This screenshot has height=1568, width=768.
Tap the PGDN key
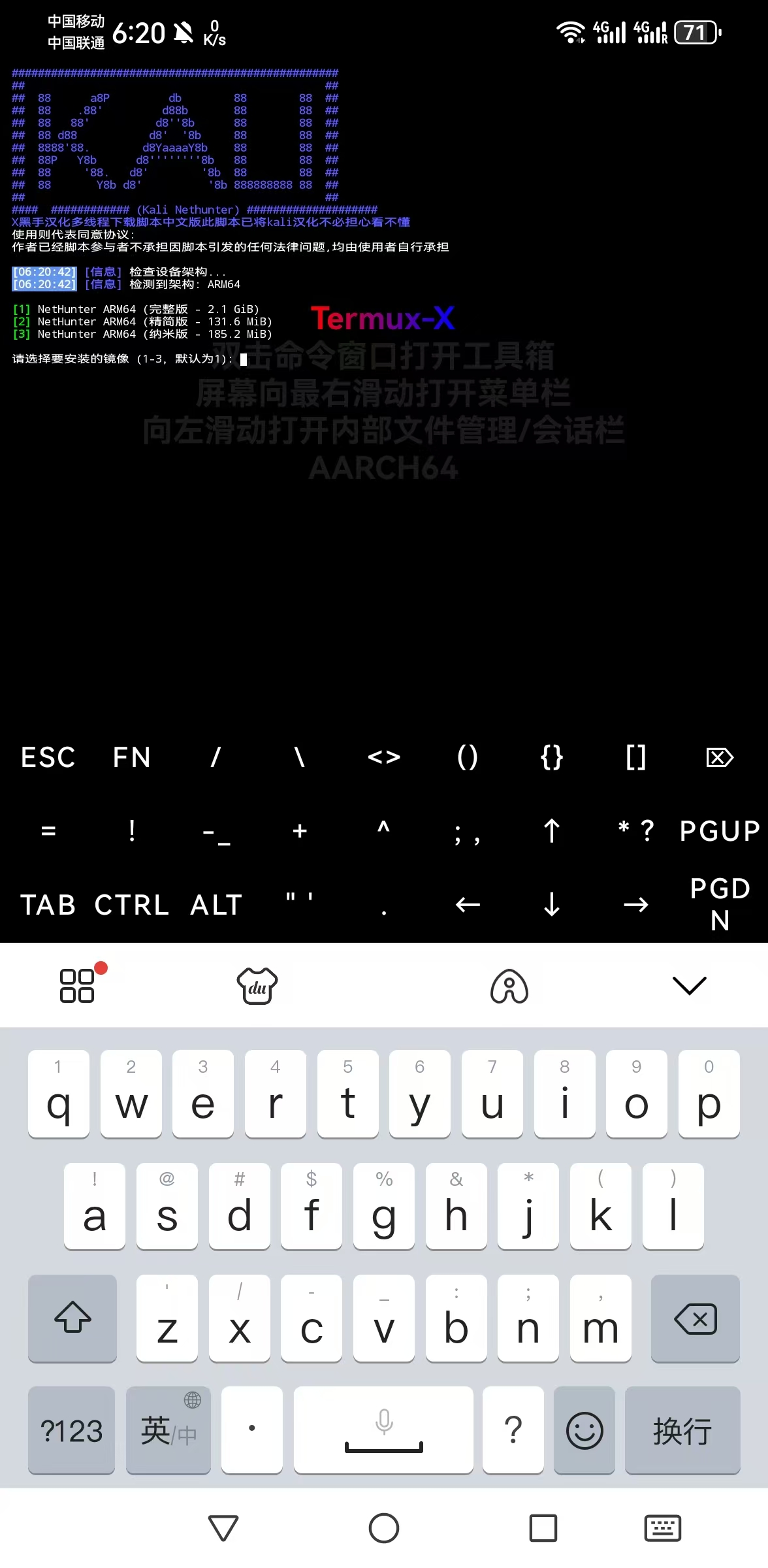click(x=720, y=904)
